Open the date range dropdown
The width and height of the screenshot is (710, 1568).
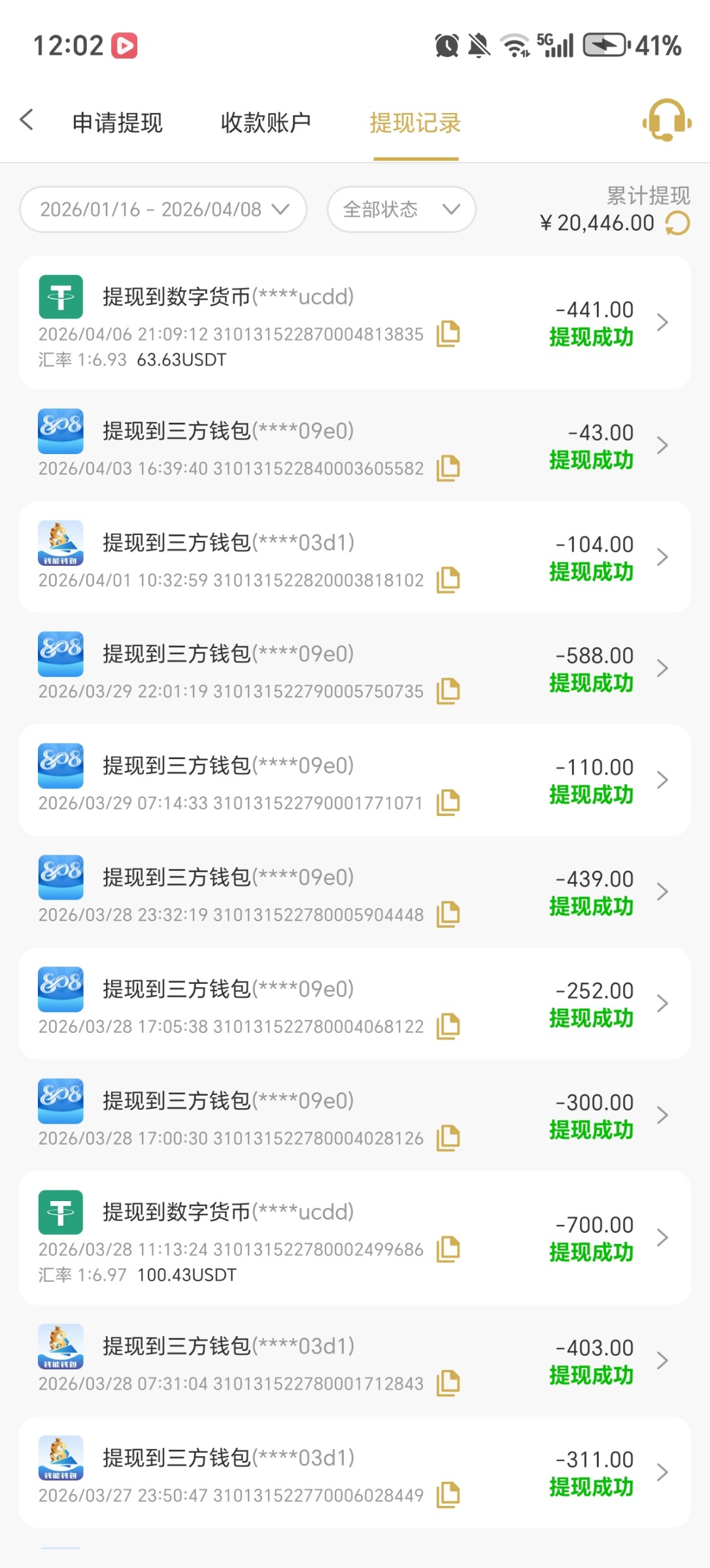(x=163, y=209)
